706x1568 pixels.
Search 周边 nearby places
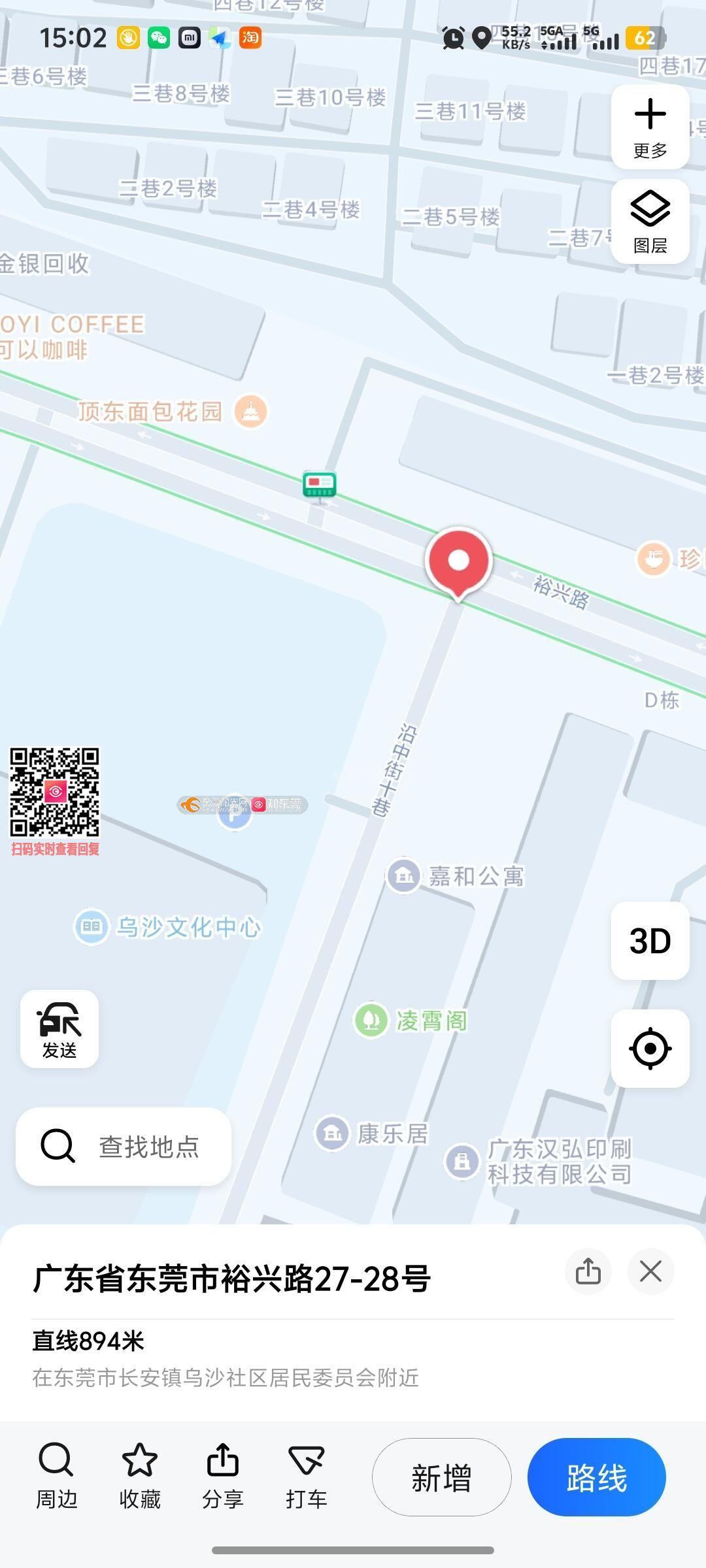(56, 1476)
